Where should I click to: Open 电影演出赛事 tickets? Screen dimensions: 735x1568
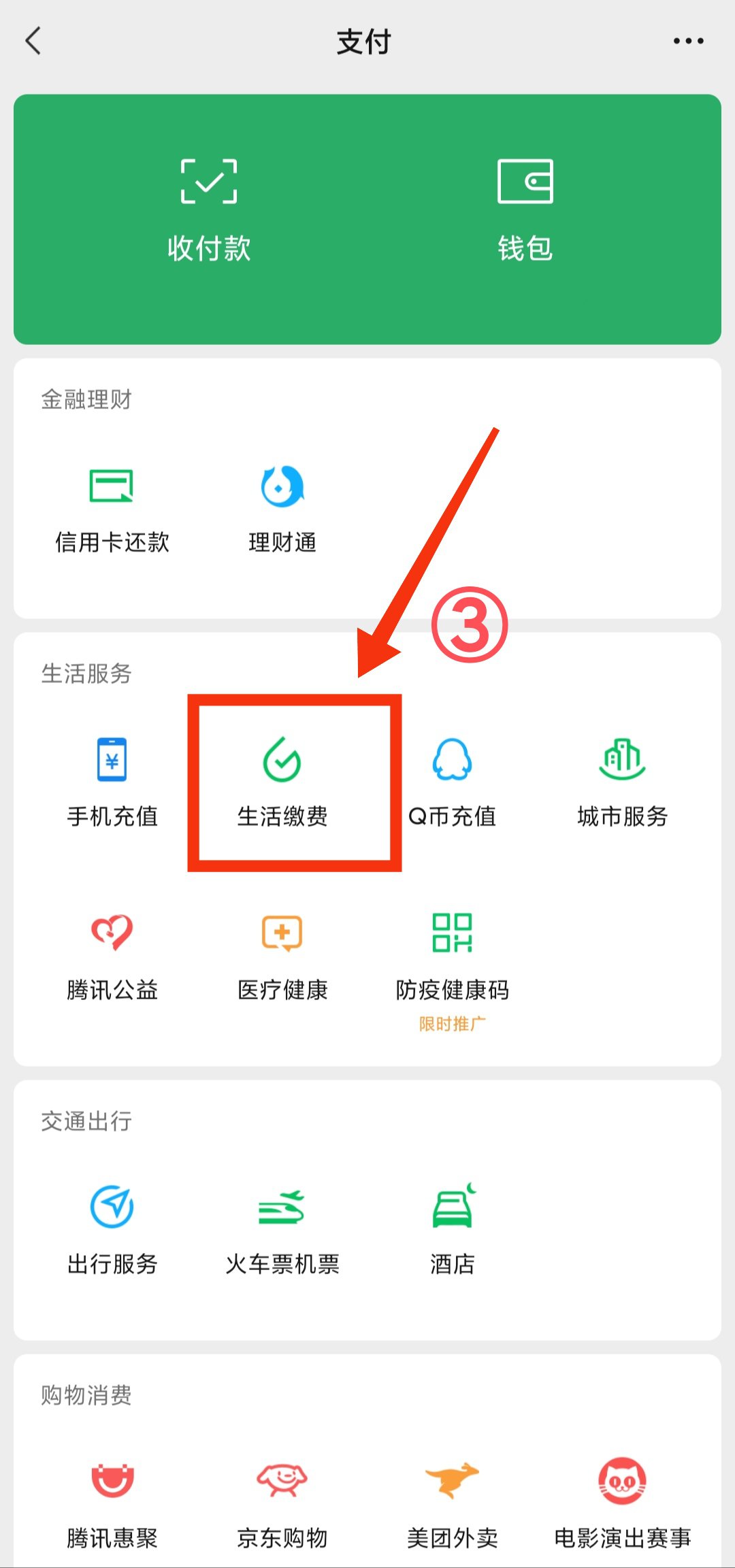(622, 1503)
